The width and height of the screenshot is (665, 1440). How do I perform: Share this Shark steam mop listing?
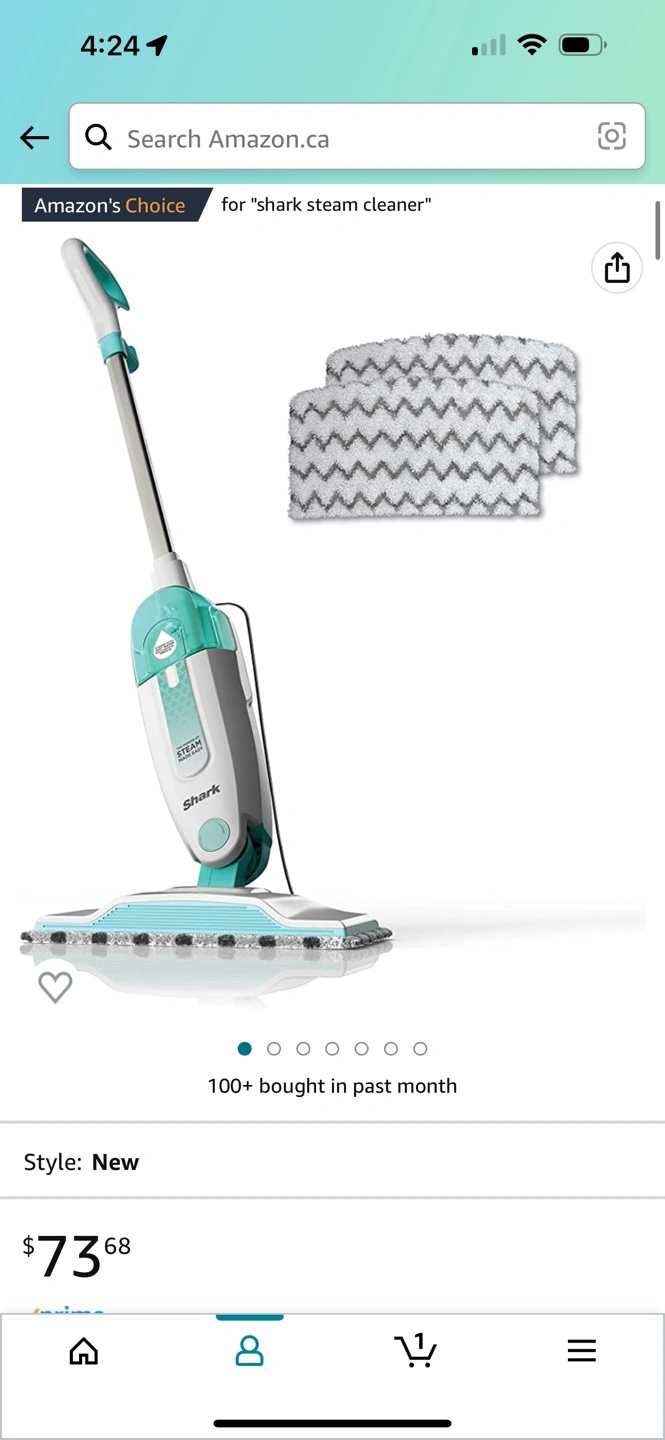617,267
